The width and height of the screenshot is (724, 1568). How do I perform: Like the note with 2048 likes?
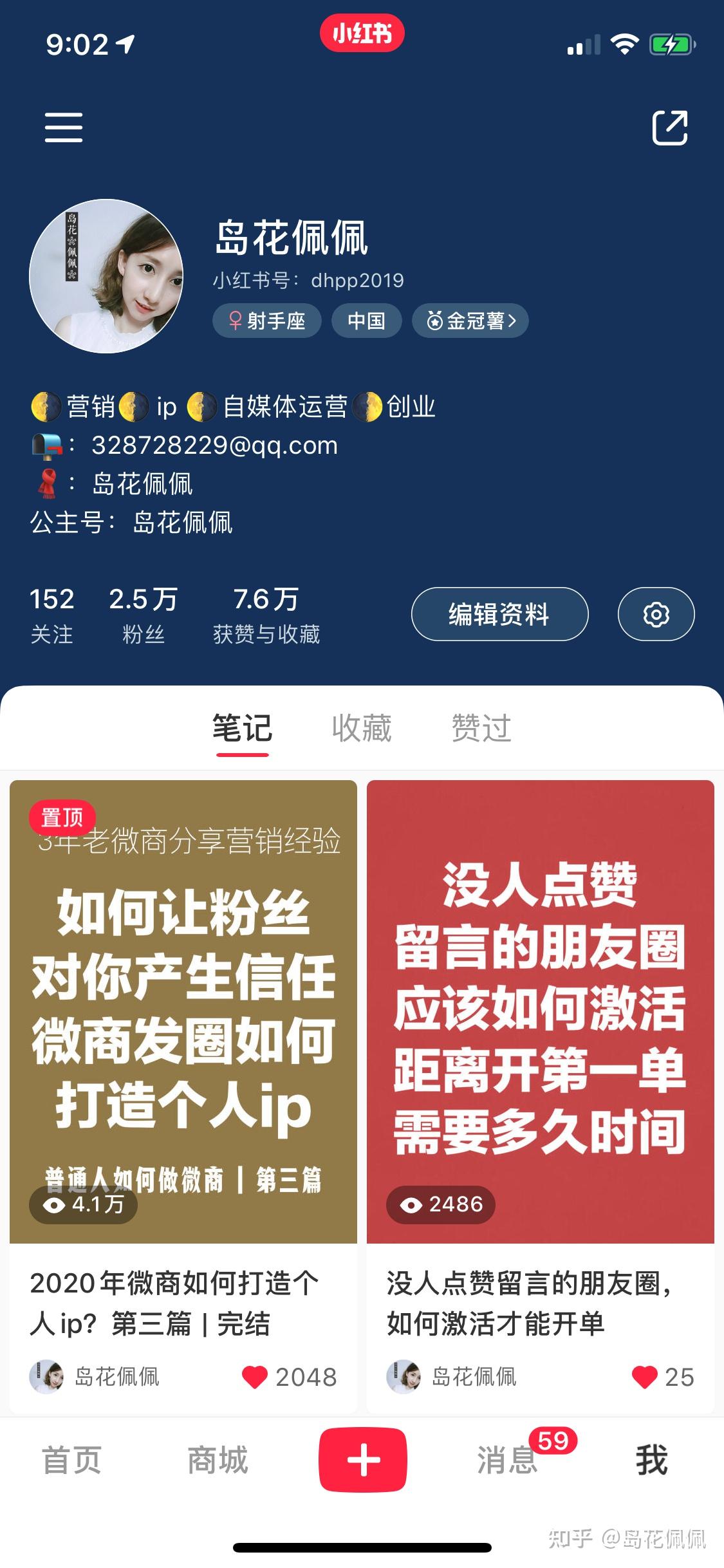pos(255,1377)
